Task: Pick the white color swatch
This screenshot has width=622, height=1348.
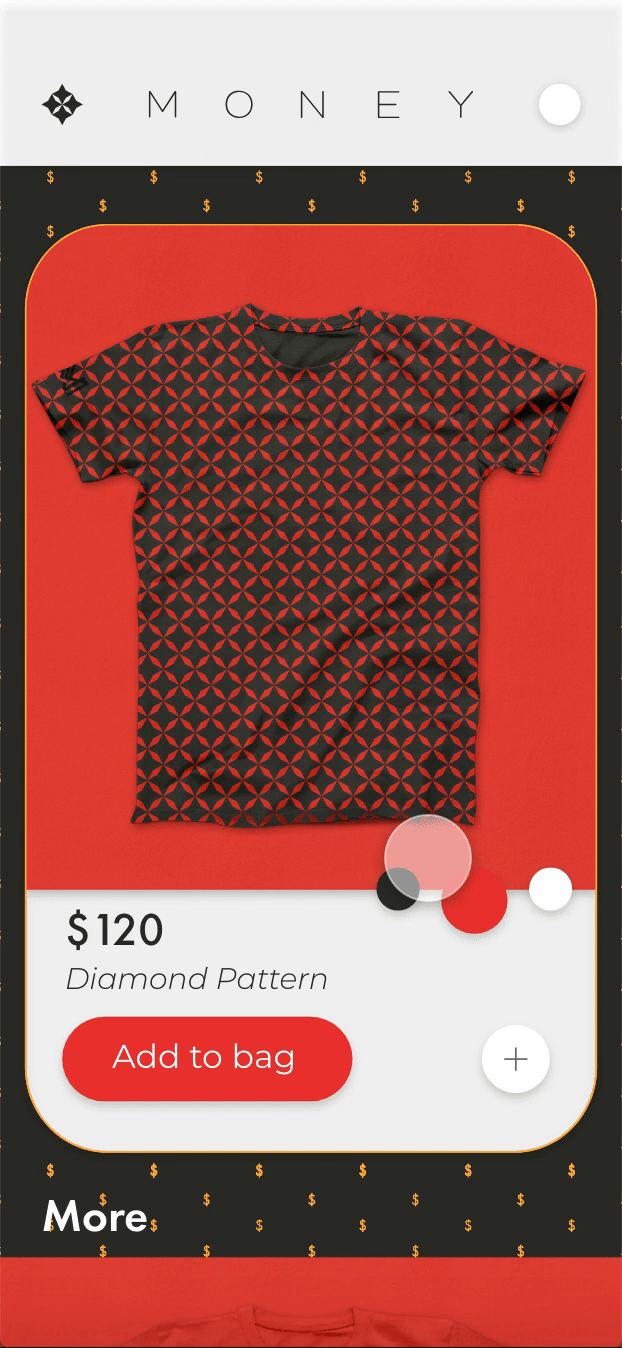Action: point(550,889)
